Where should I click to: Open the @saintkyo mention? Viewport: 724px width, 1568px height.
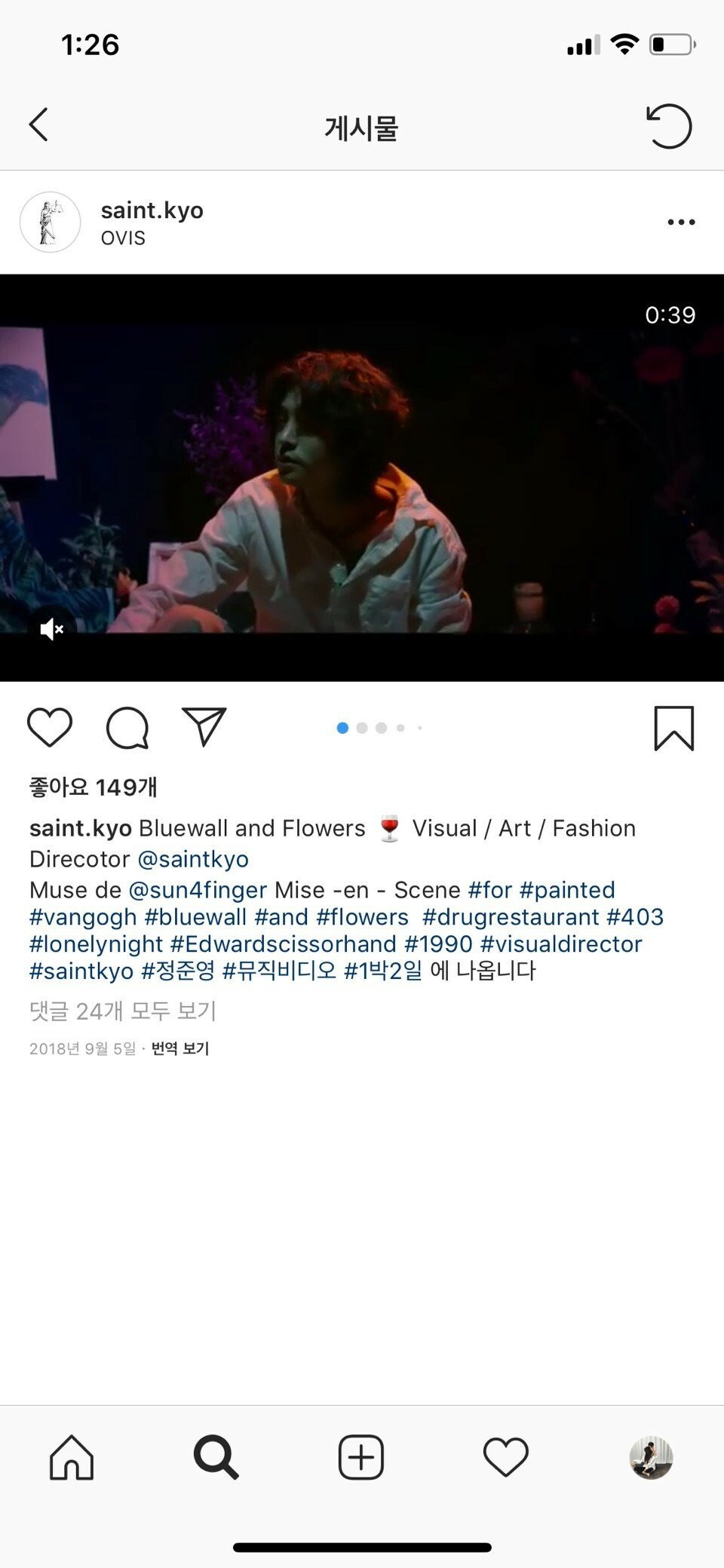193,859
